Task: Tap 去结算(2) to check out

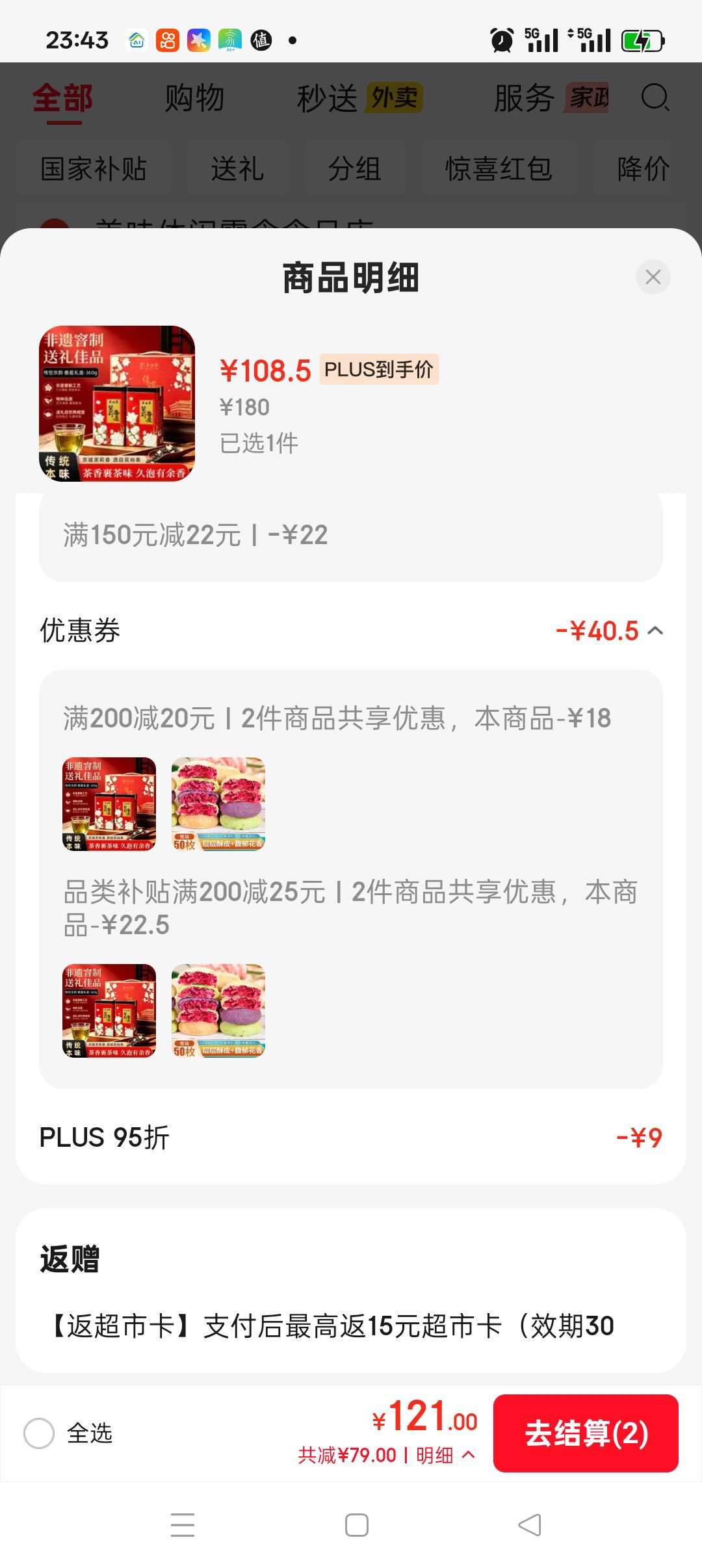Action: click(x=586, y=1433)
